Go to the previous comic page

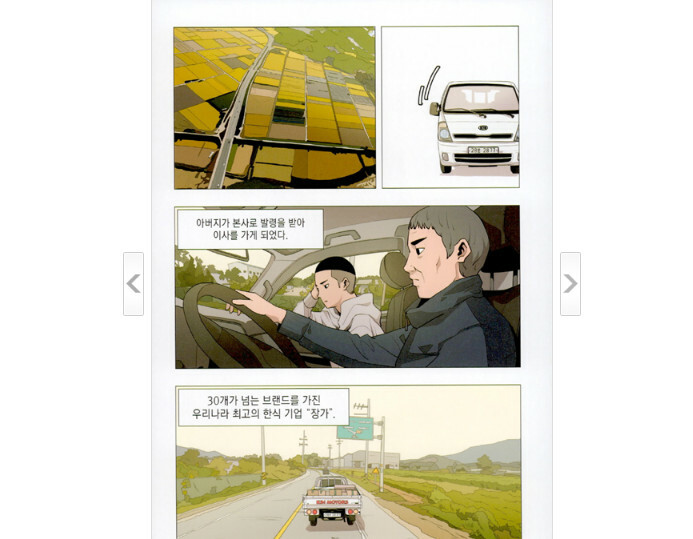pyautogui.click(x=133, y=284)
